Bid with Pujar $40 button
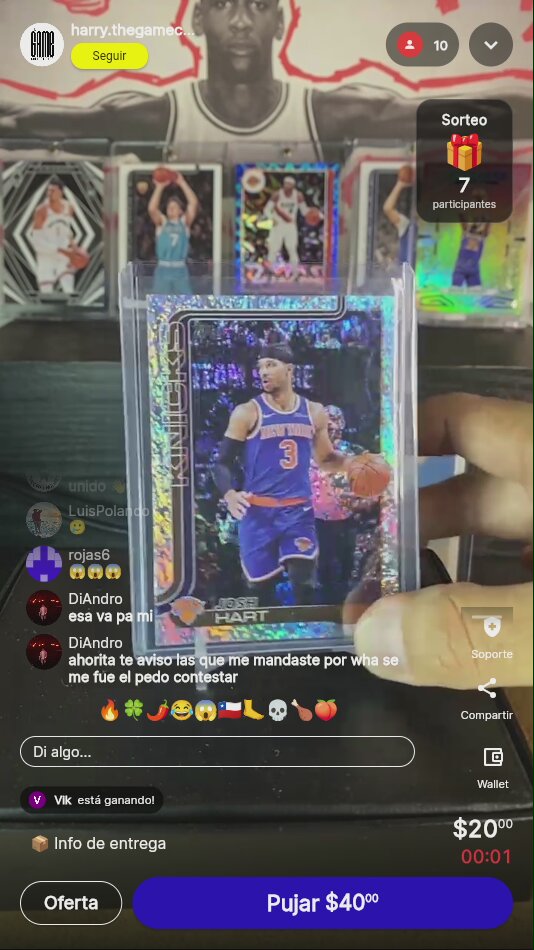This screenshot has height=950, width=534. tap(322, 903)
